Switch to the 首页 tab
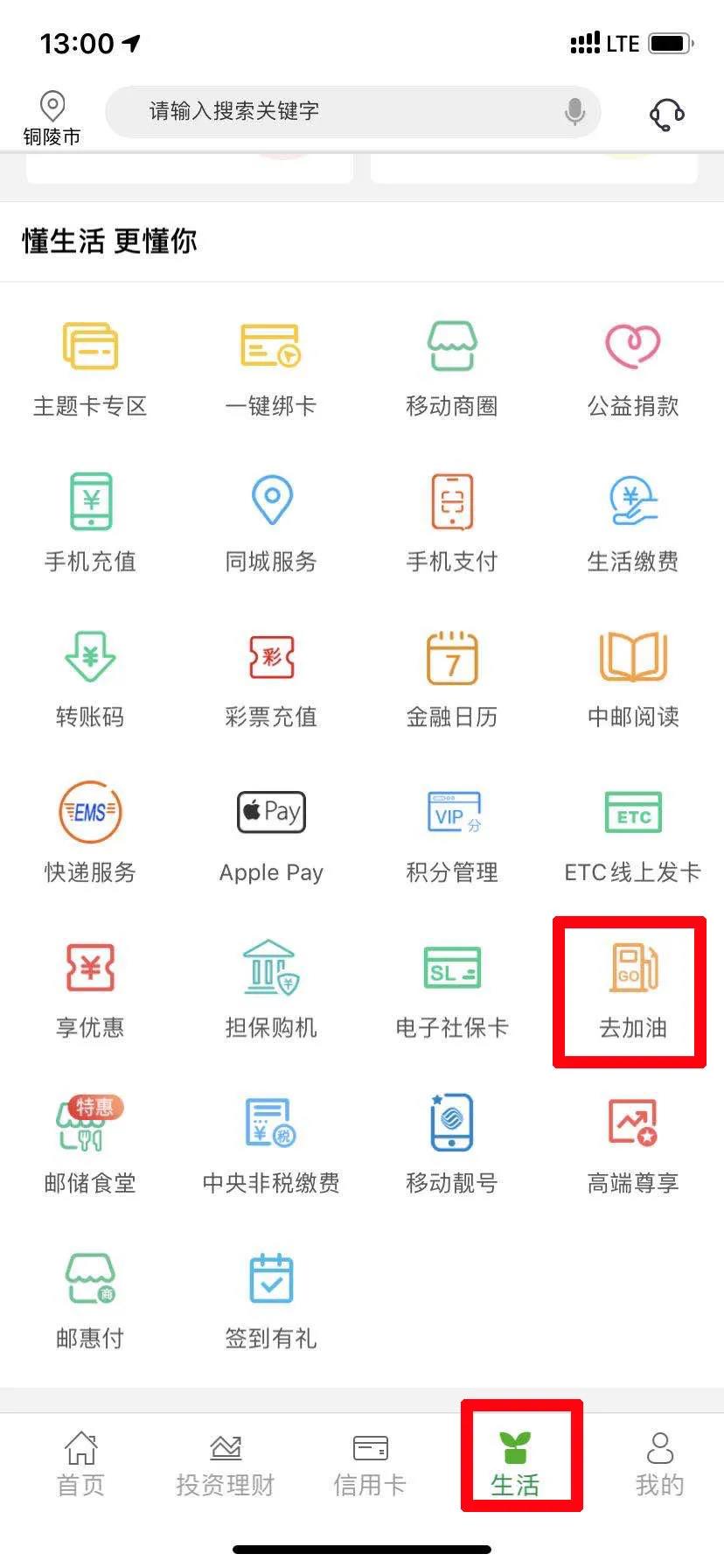 click(80, 1463)
